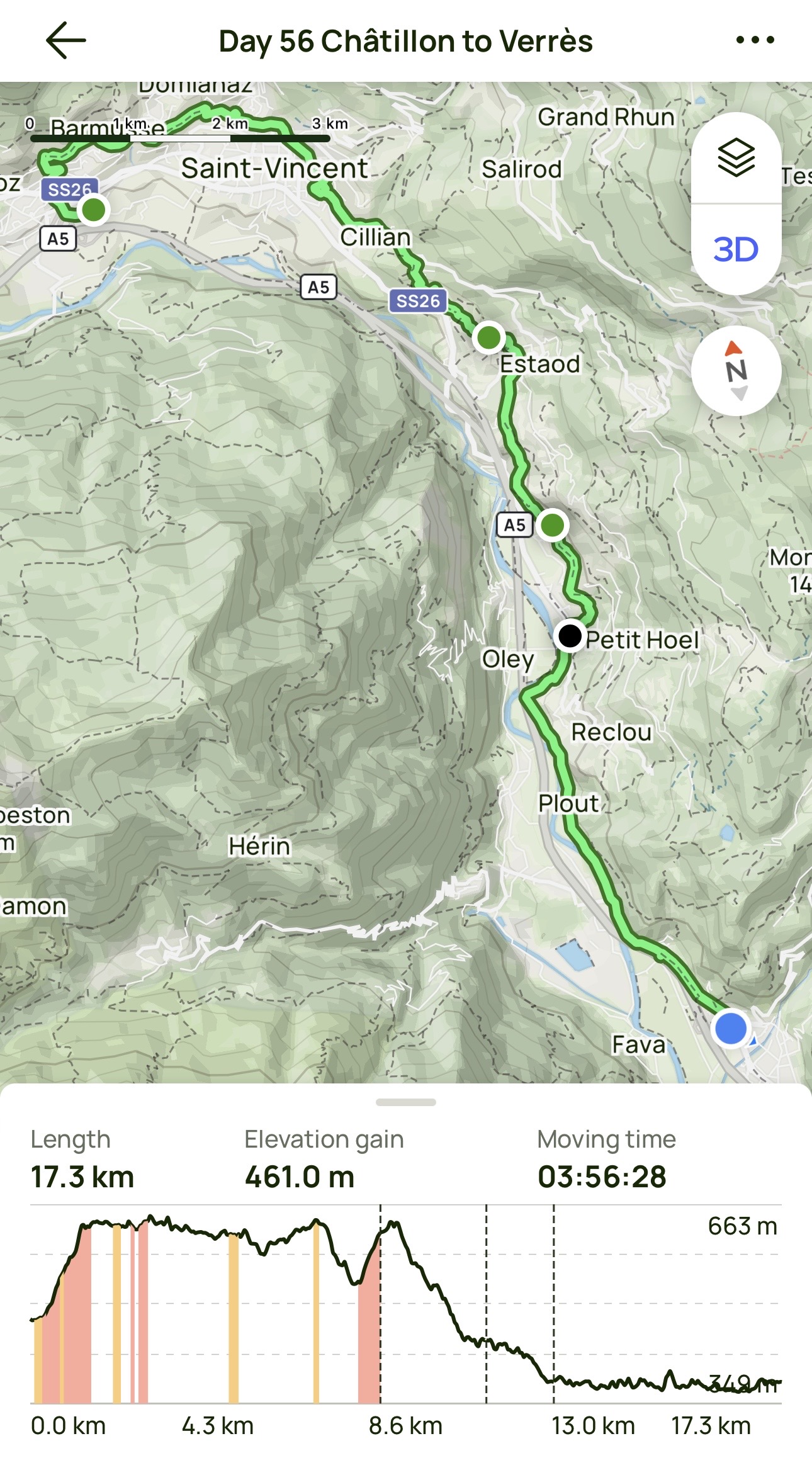812x1458 pixels.
Task: Go back using the arrow
Action: point(65,41)
